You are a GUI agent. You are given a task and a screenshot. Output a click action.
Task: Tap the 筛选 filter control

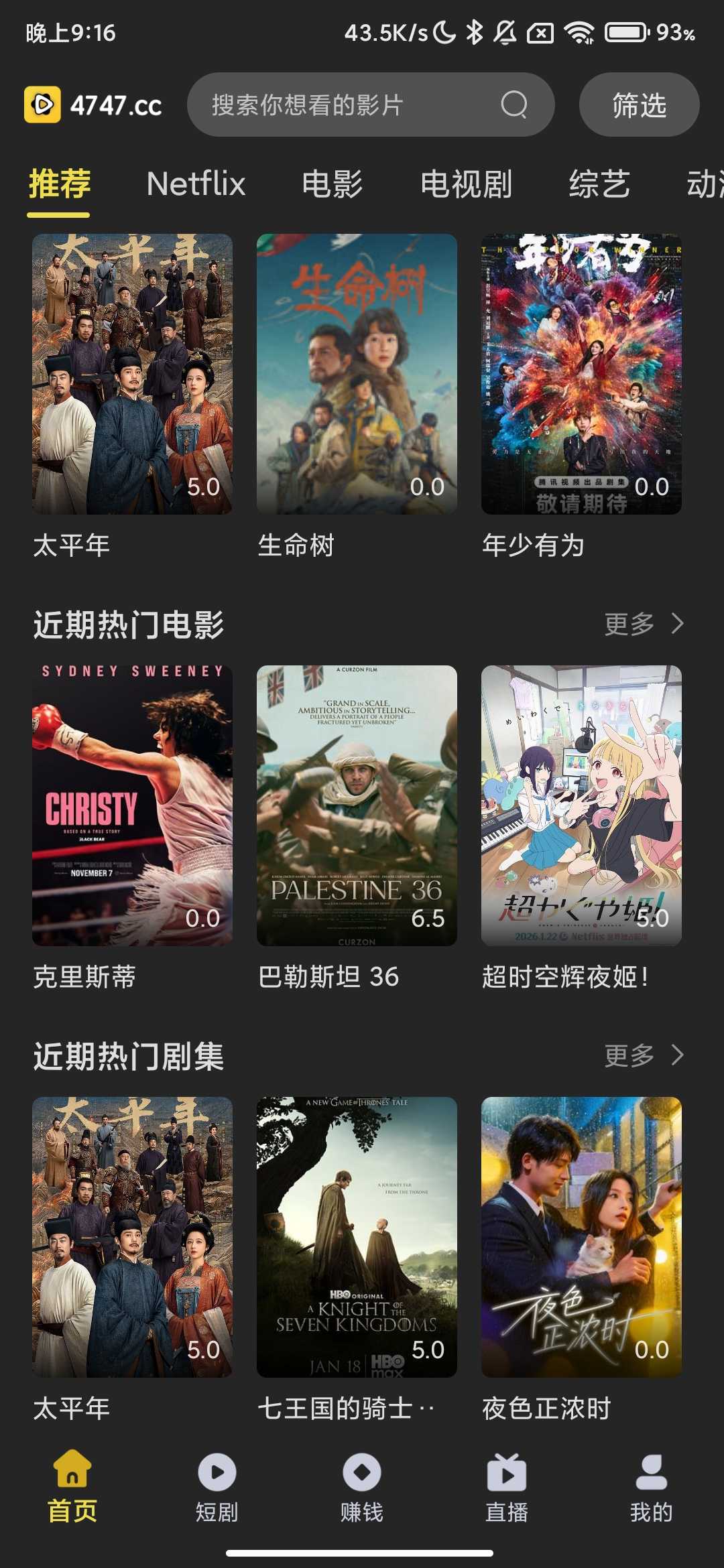coord(637,105)
